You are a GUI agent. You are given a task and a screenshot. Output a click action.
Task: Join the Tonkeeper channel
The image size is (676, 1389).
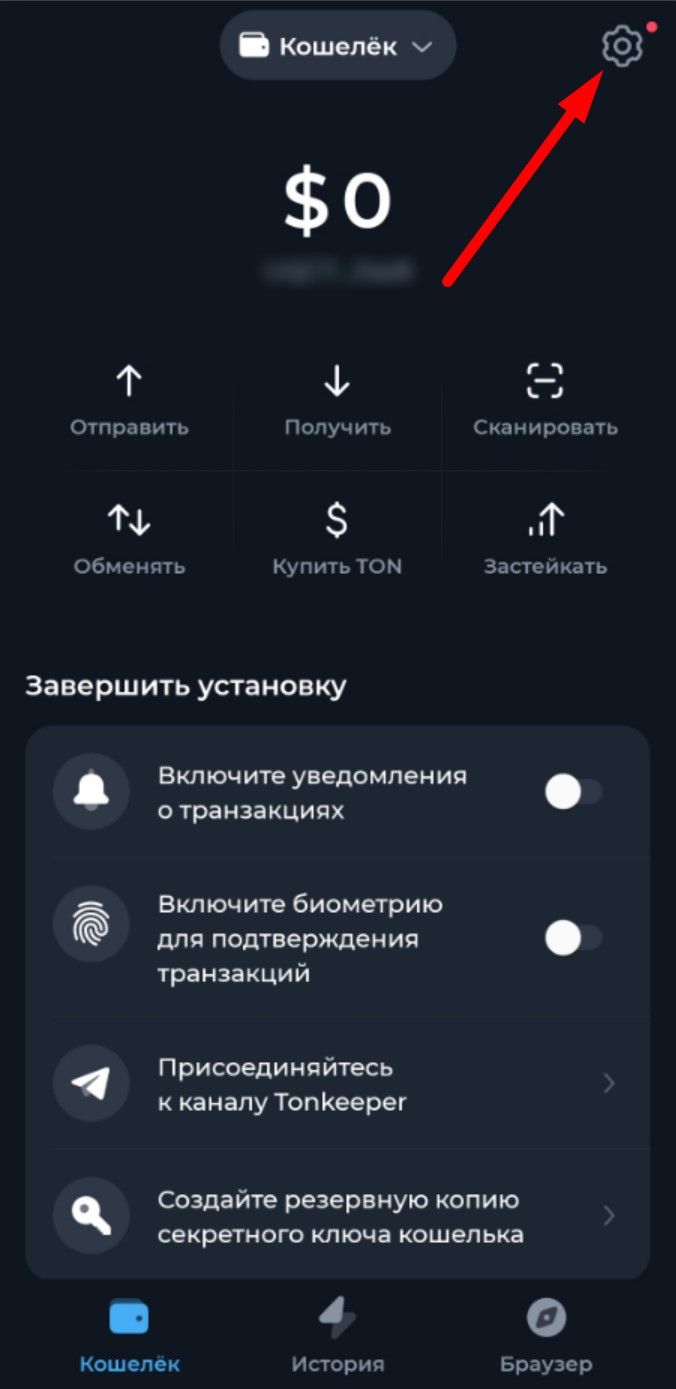[337, 1084]
